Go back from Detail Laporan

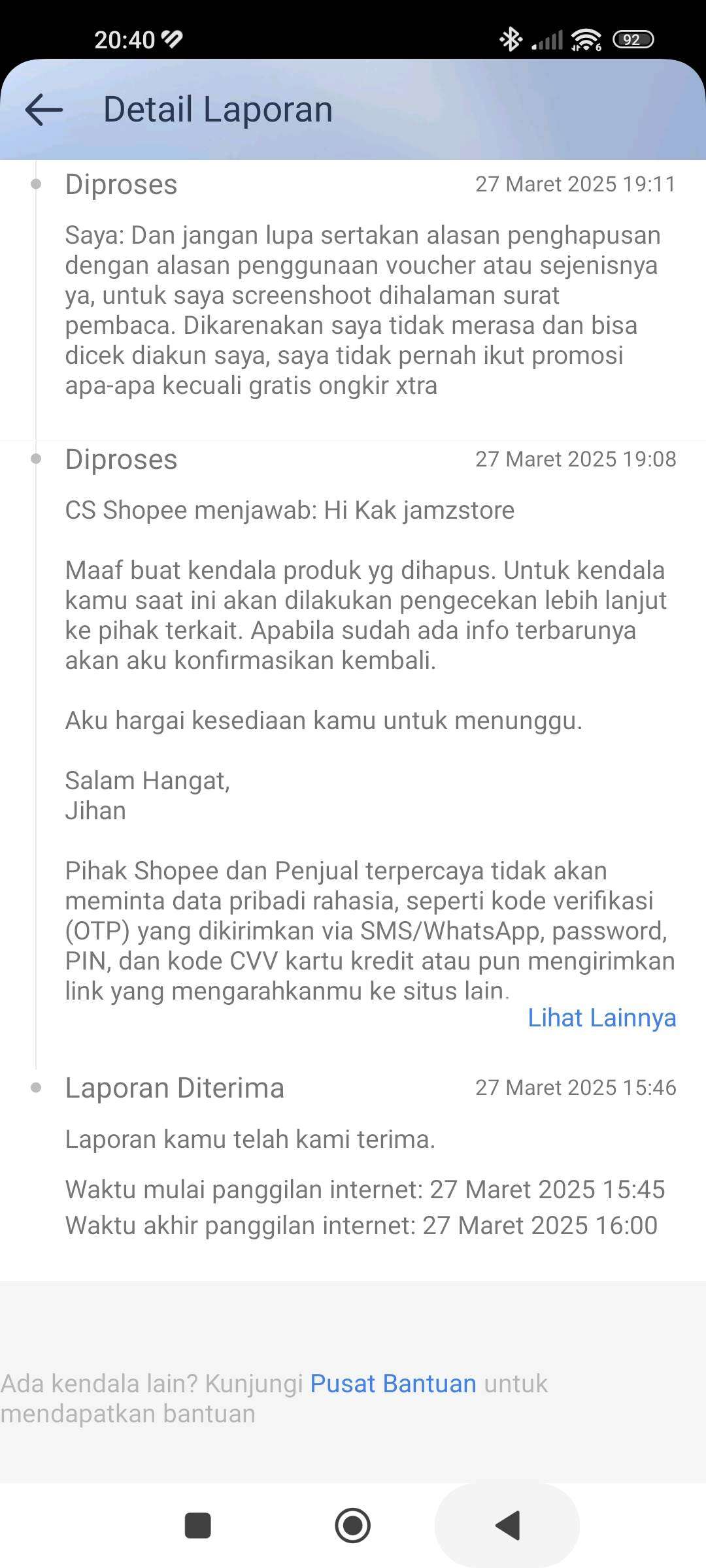[44, 109]
